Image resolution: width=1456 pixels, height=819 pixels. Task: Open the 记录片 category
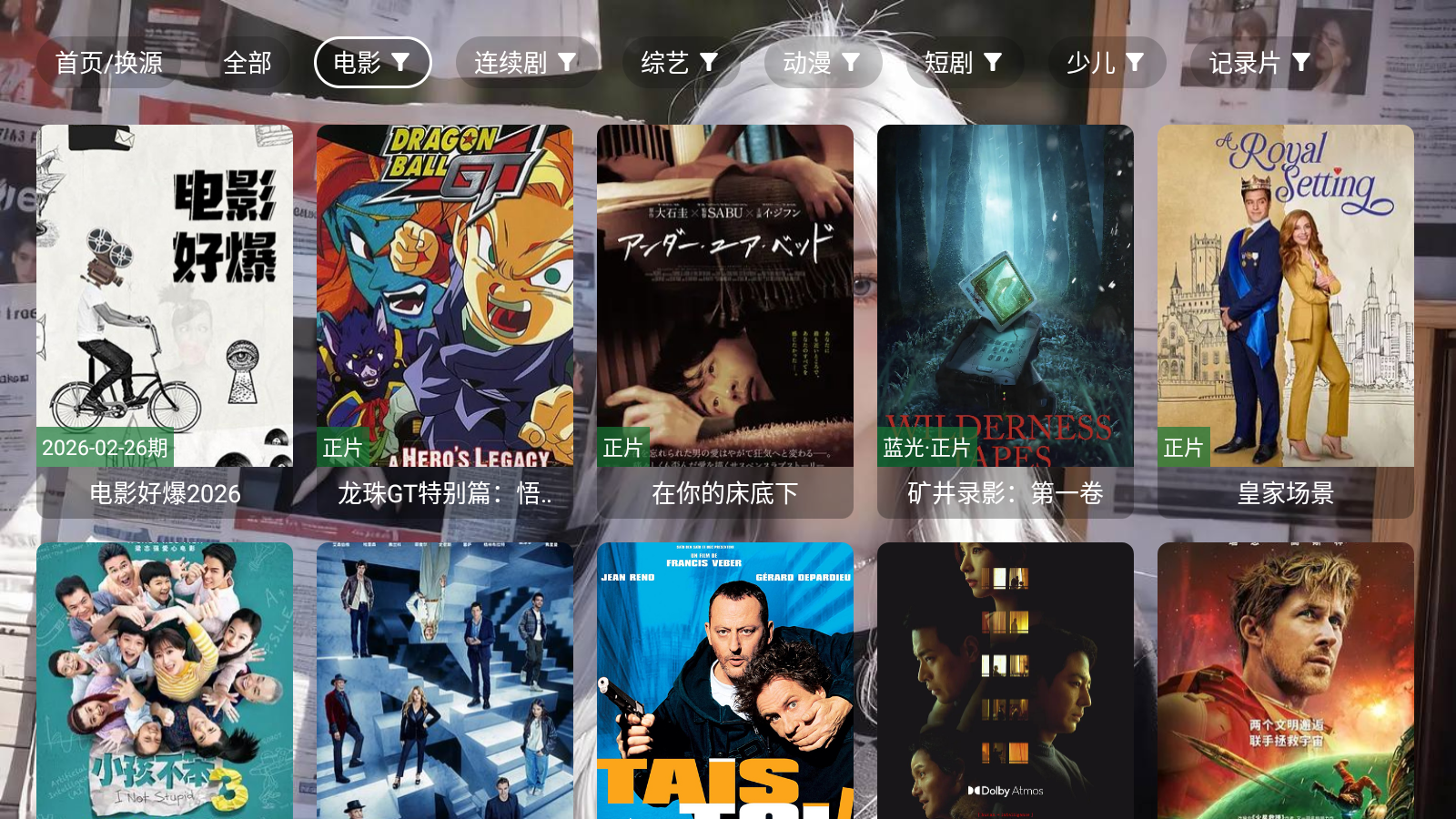(1259, 63)
